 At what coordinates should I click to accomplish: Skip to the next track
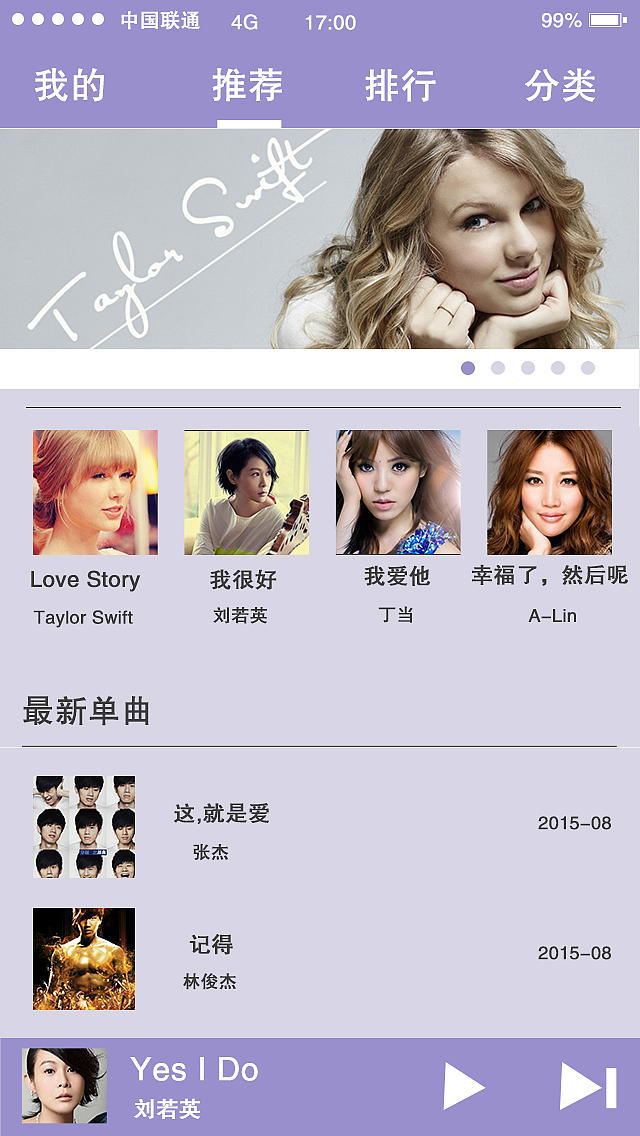(x=587, y=1086)
